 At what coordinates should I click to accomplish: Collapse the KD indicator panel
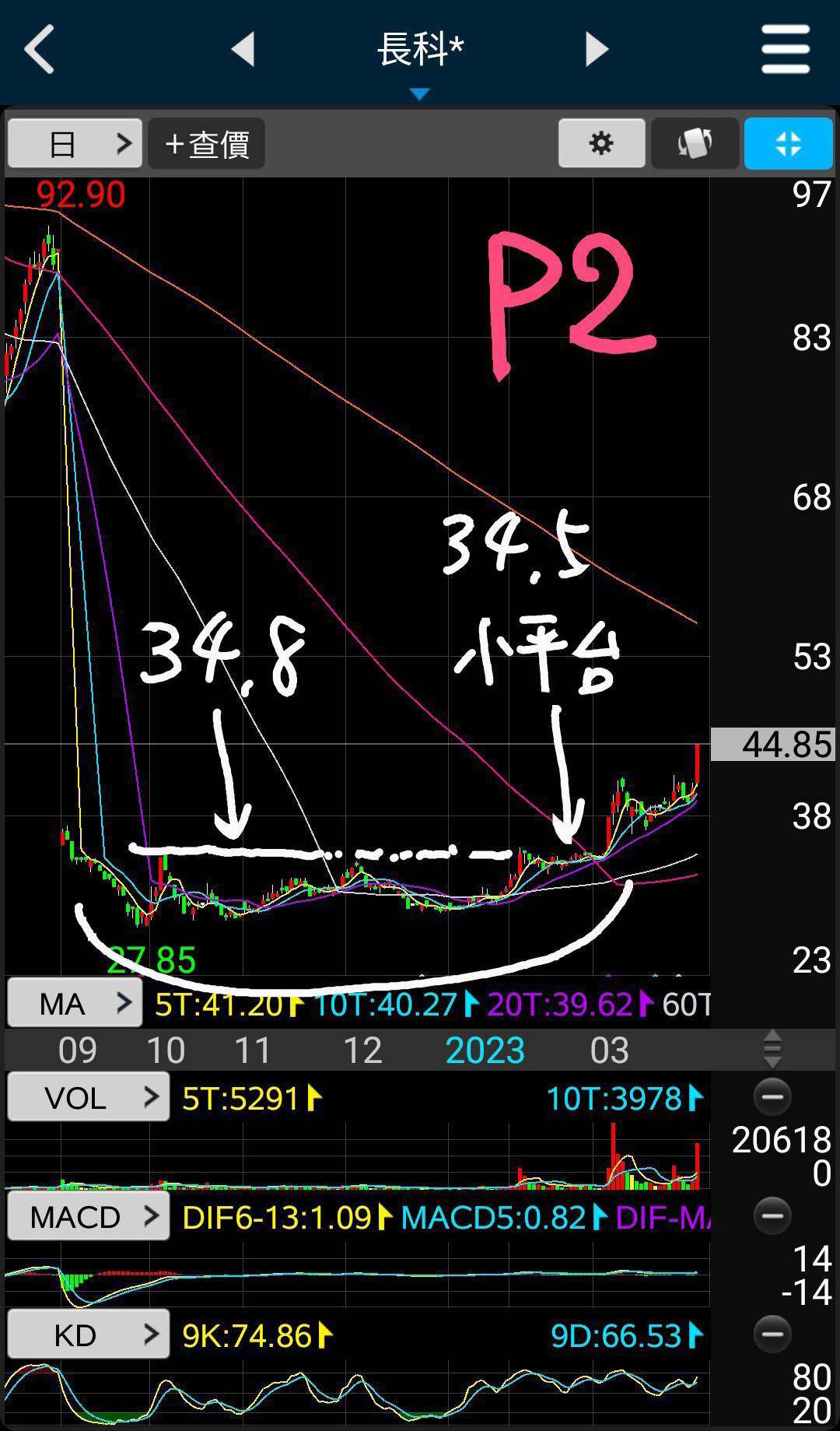pyautogui.click(x=772, y=1334)
